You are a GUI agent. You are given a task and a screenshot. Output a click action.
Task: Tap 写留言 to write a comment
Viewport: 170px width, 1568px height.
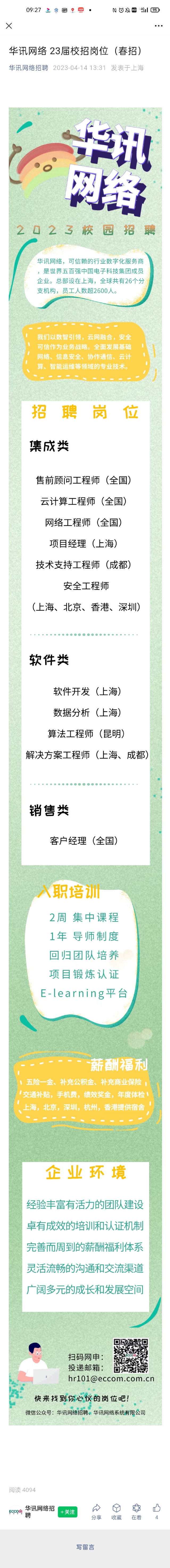(x=85, y=1546)
